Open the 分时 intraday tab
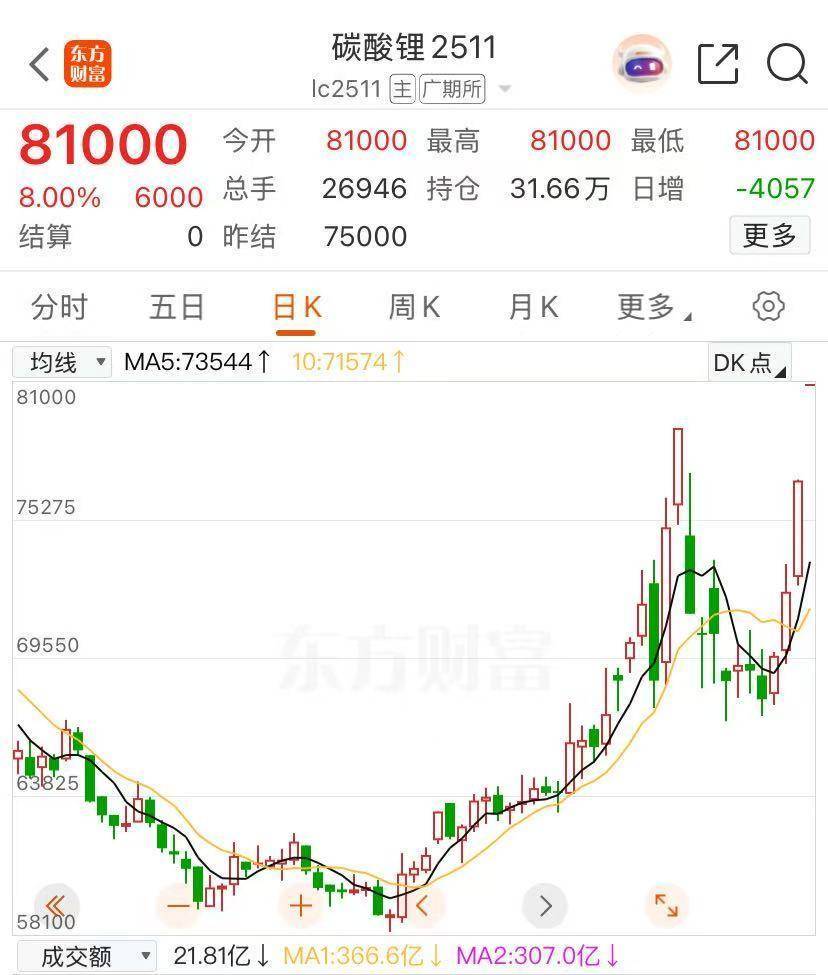 click(x=60, y=307)
